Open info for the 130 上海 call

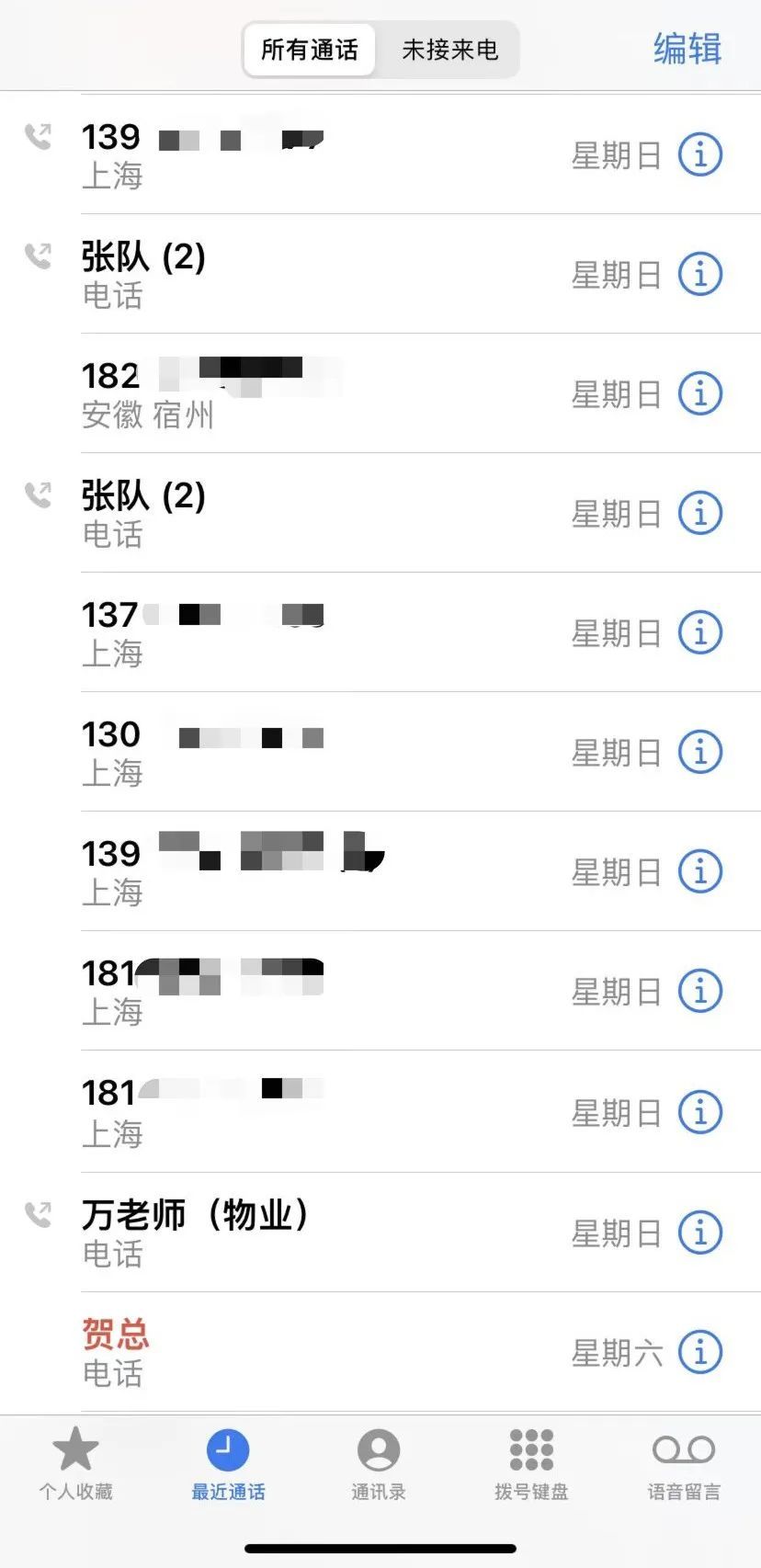700,752
